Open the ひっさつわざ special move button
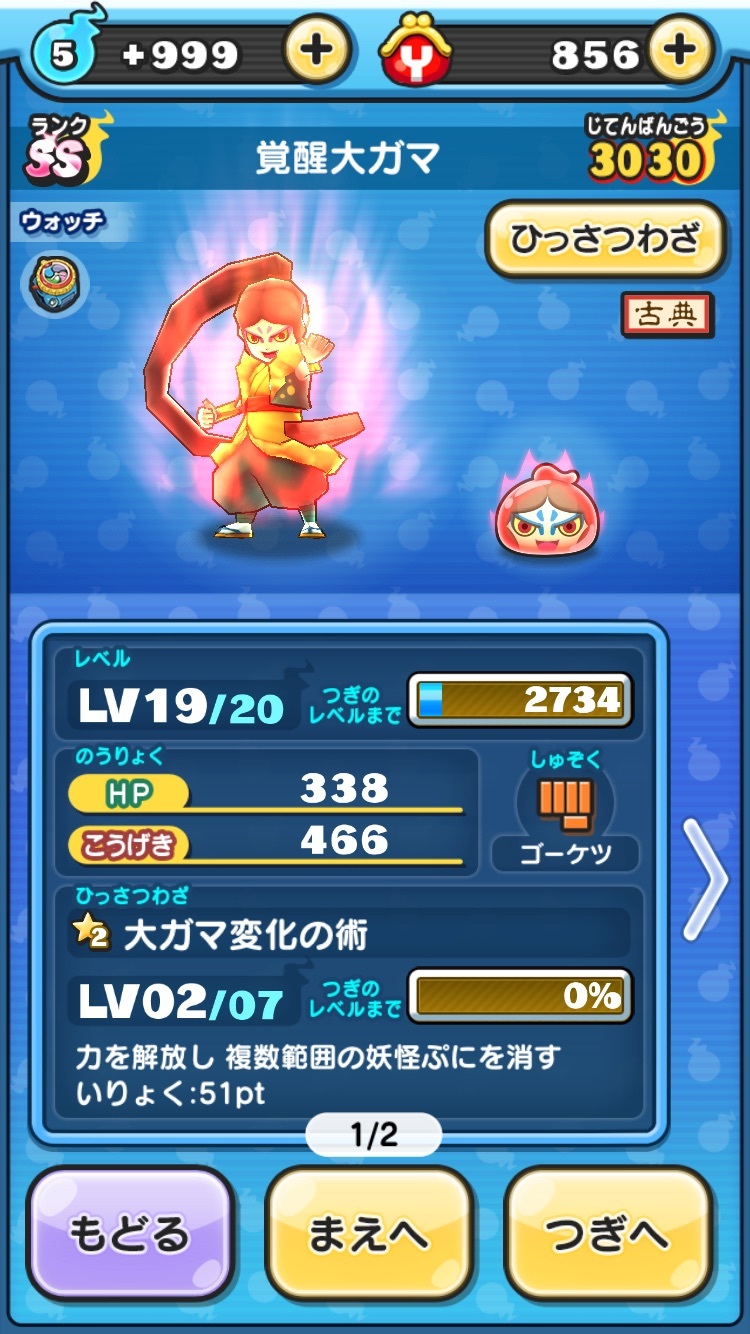The image size is (750, 1334). coord(605,239)
